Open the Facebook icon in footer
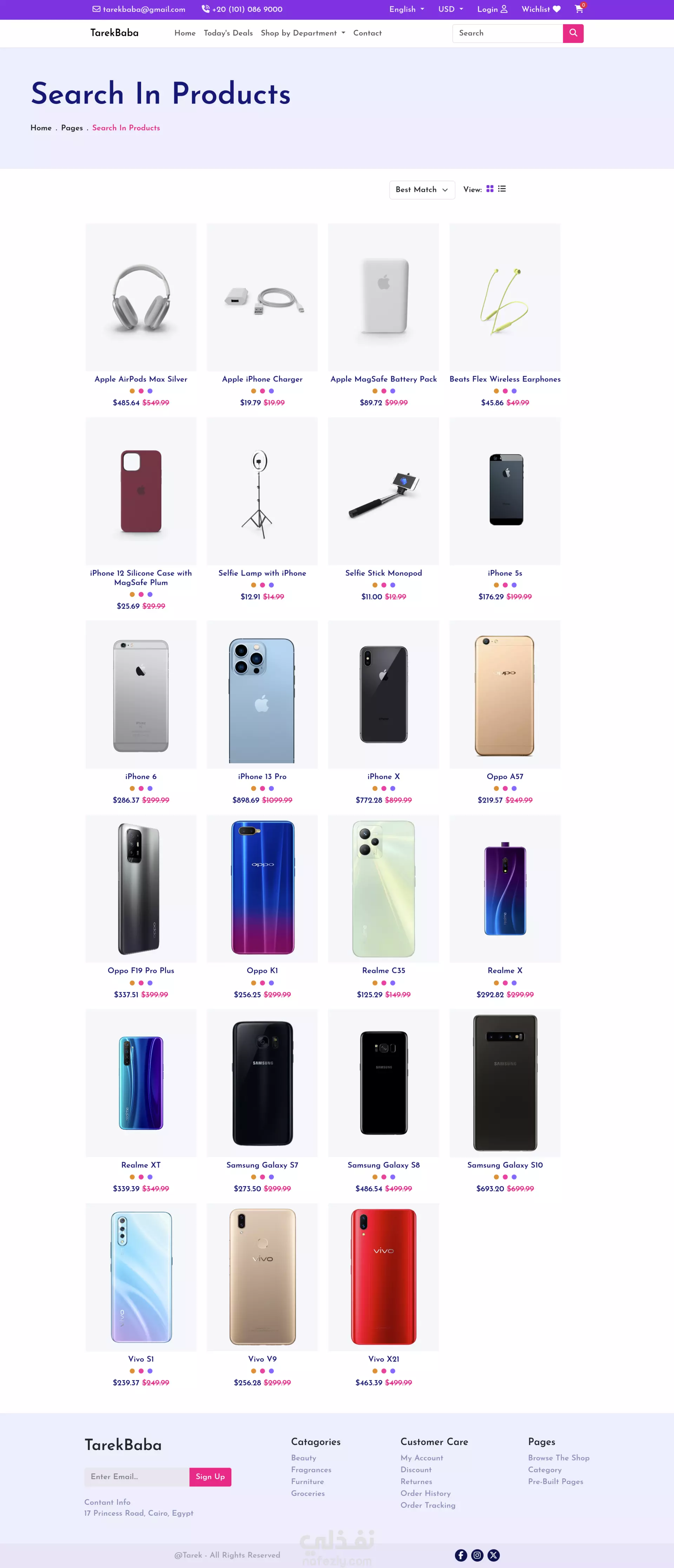674x1568 pixels. [461, 1555]
